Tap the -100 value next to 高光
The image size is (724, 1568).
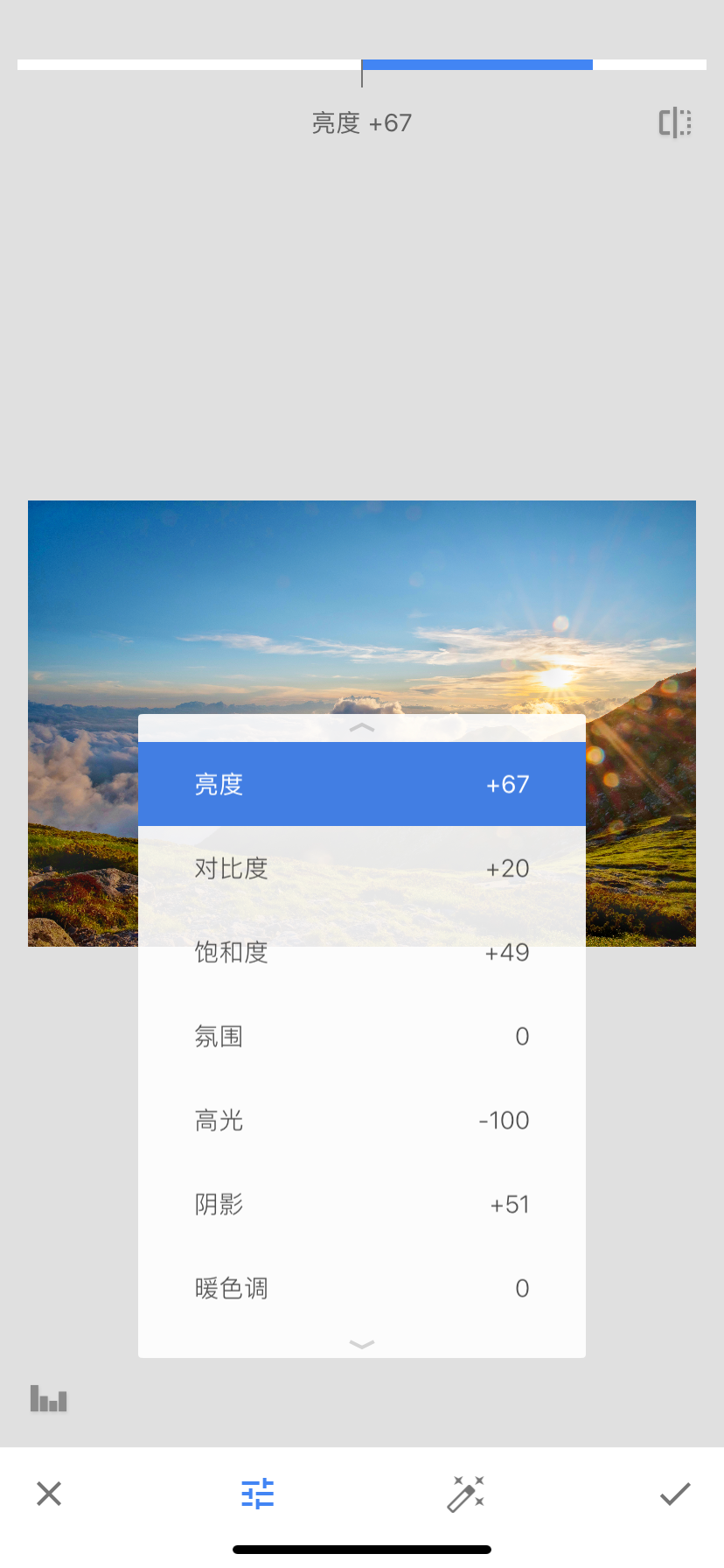pyautogui.click(x=504, y=1119)
